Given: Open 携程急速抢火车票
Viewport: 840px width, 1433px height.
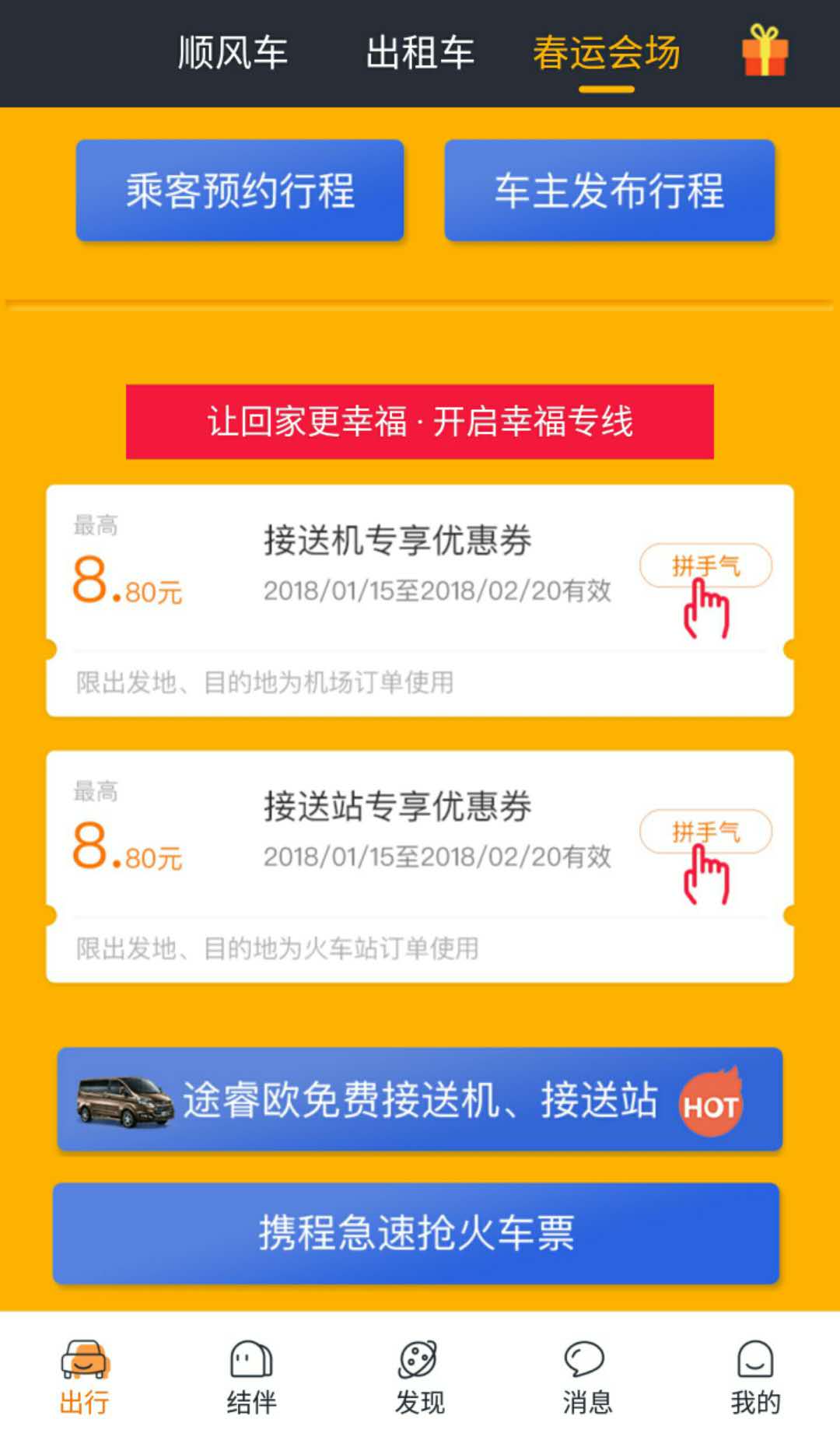Looking at the screenshot, I should [416, 1233].
